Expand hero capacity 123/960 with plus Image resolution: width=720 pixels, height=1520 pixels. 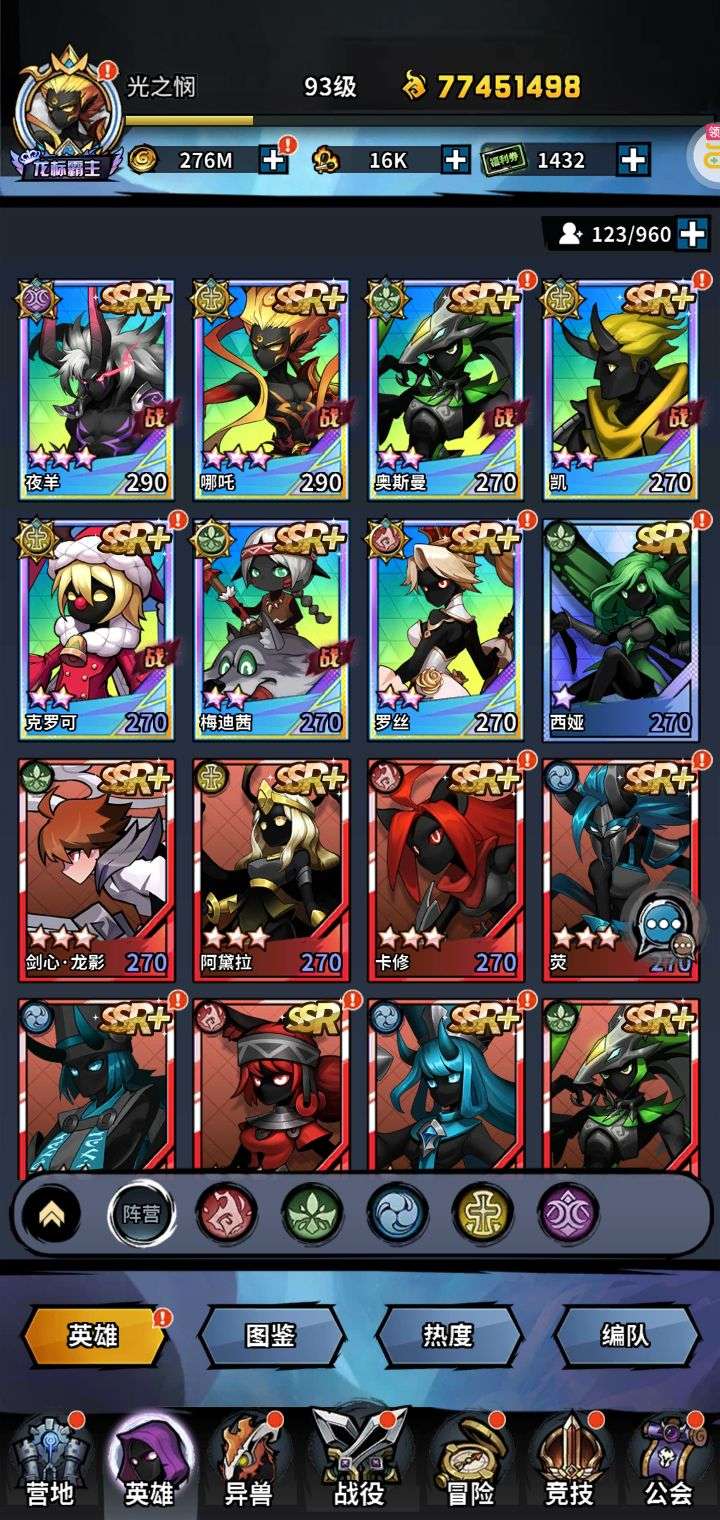(x=692, y=234)
